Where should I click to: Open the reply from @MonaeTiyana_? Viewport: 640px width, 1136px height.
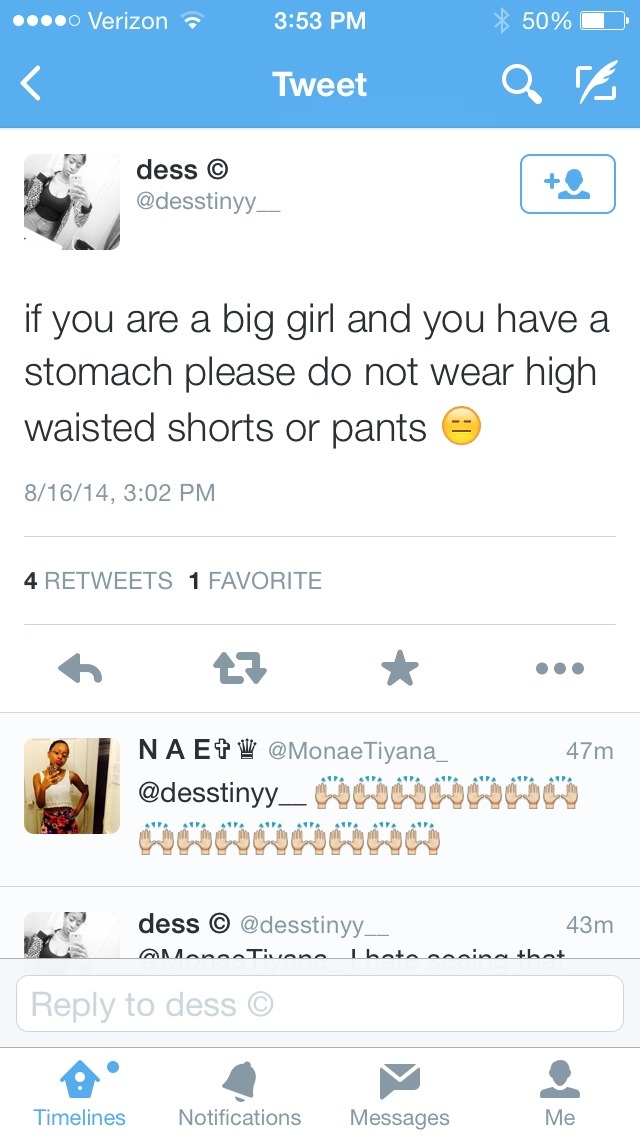(380, 800)
